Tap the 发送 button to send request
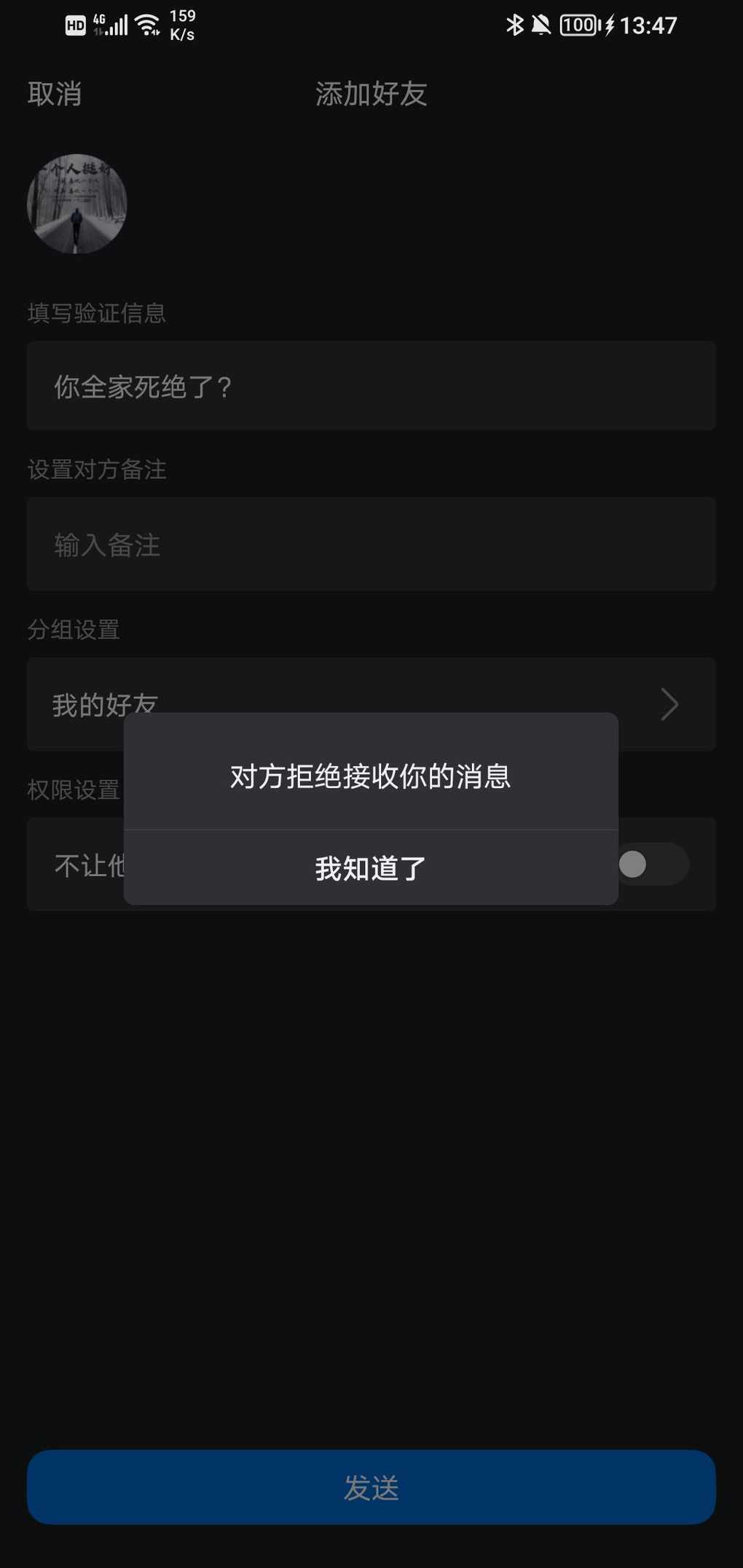This screenshot has width=743, height=1568. 371,1487
